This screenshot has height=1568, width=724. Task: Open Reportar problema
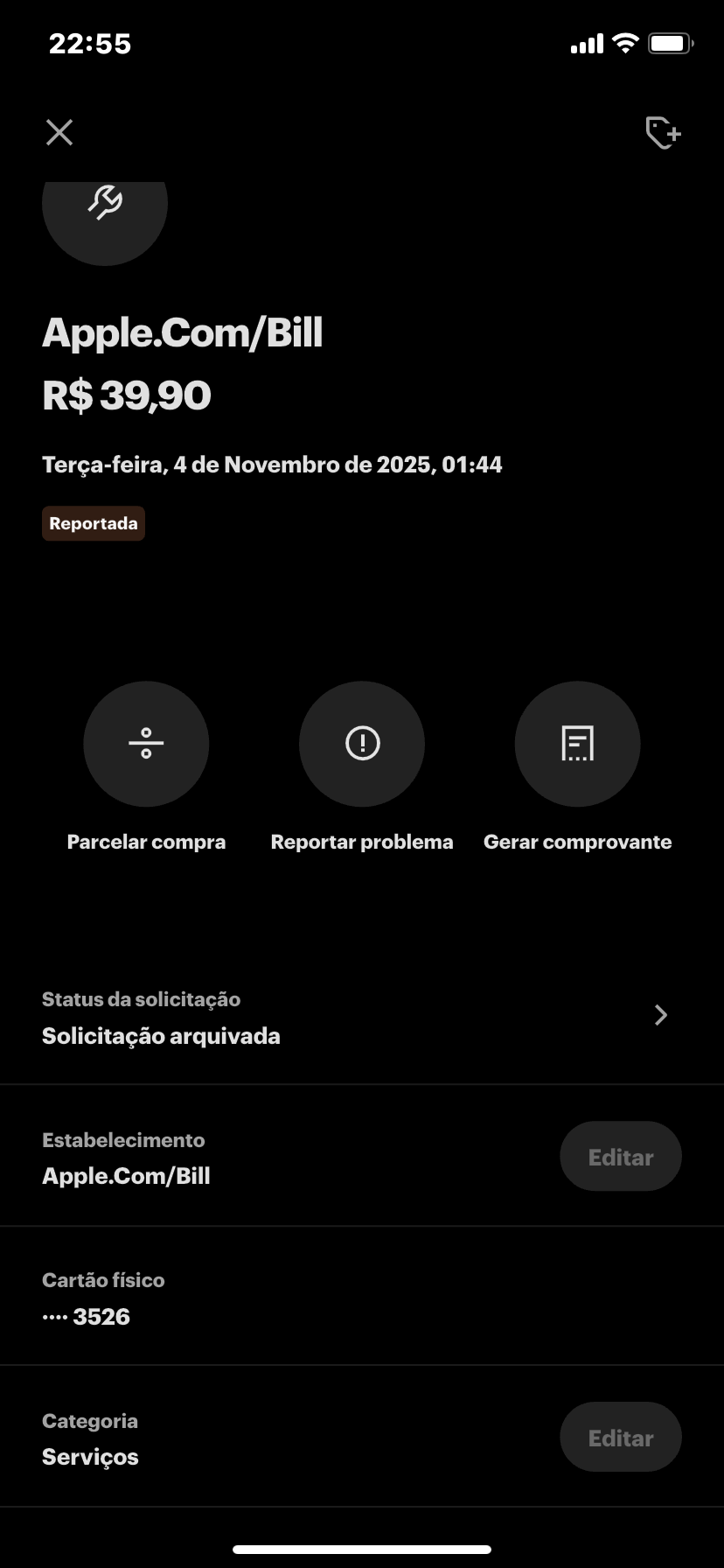tap(362, 744)
